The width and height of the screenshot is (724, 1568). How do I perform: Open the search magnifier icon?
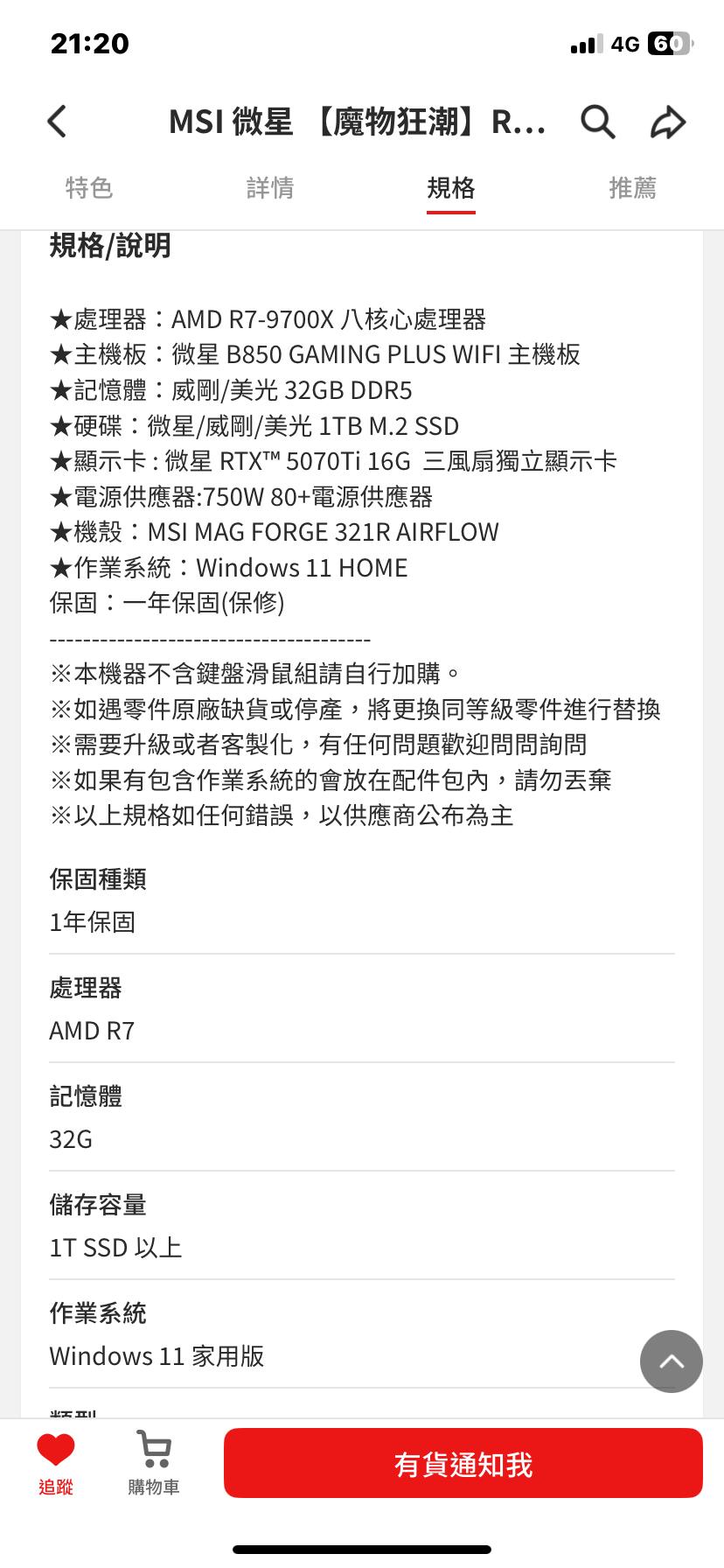pos(598,122)
